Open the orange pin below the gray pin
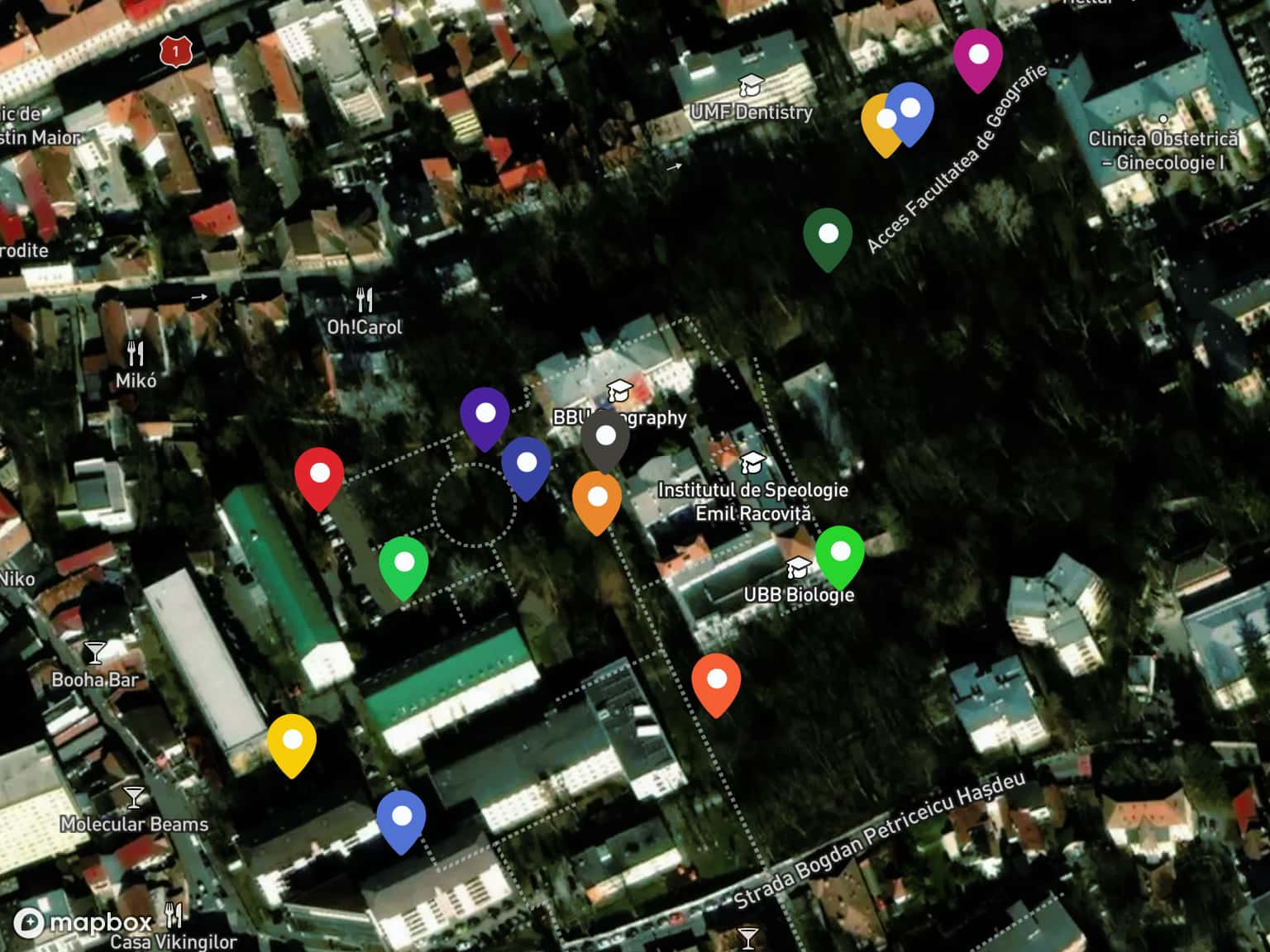 (x=596, y=499)
